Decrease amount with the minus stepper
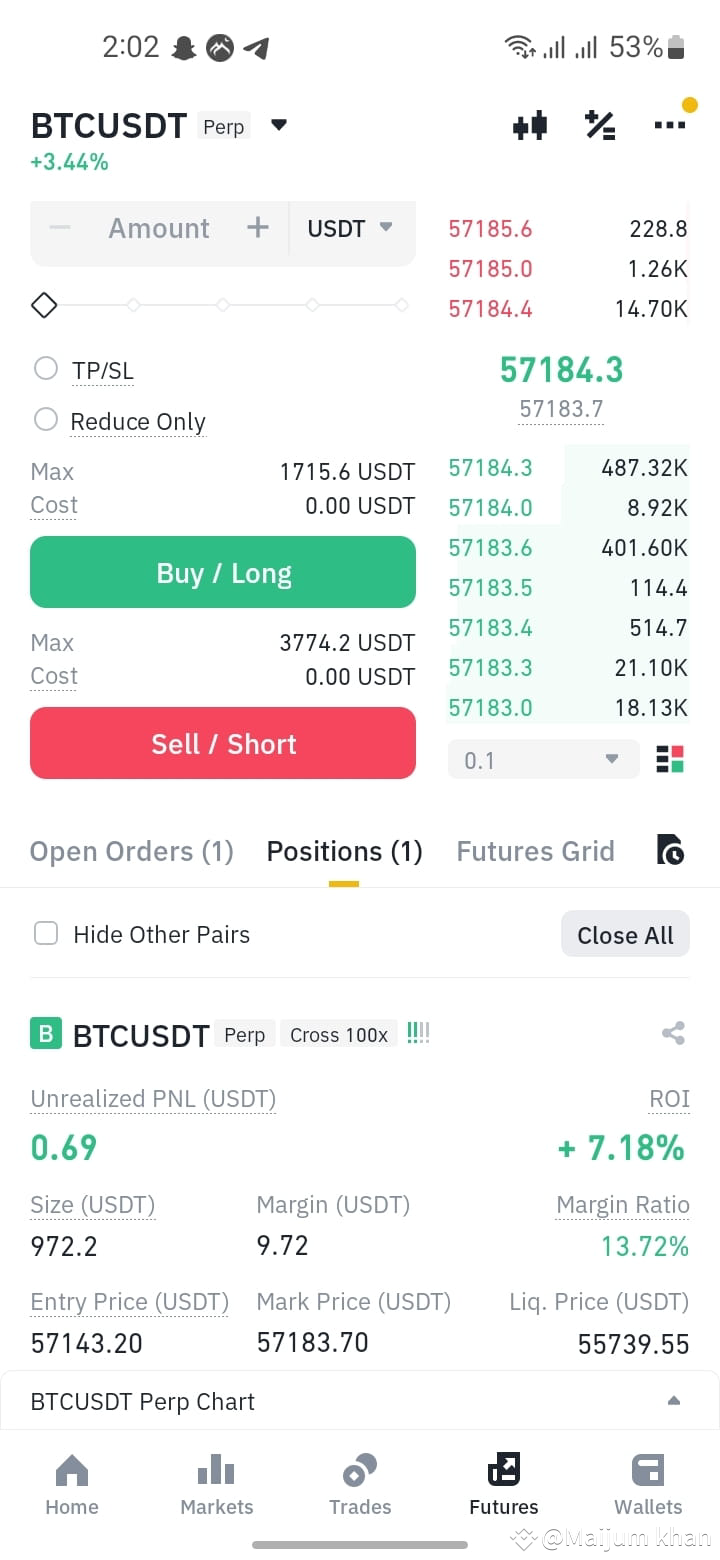Viewport: 720px width, 1560px height. point(60,228)
